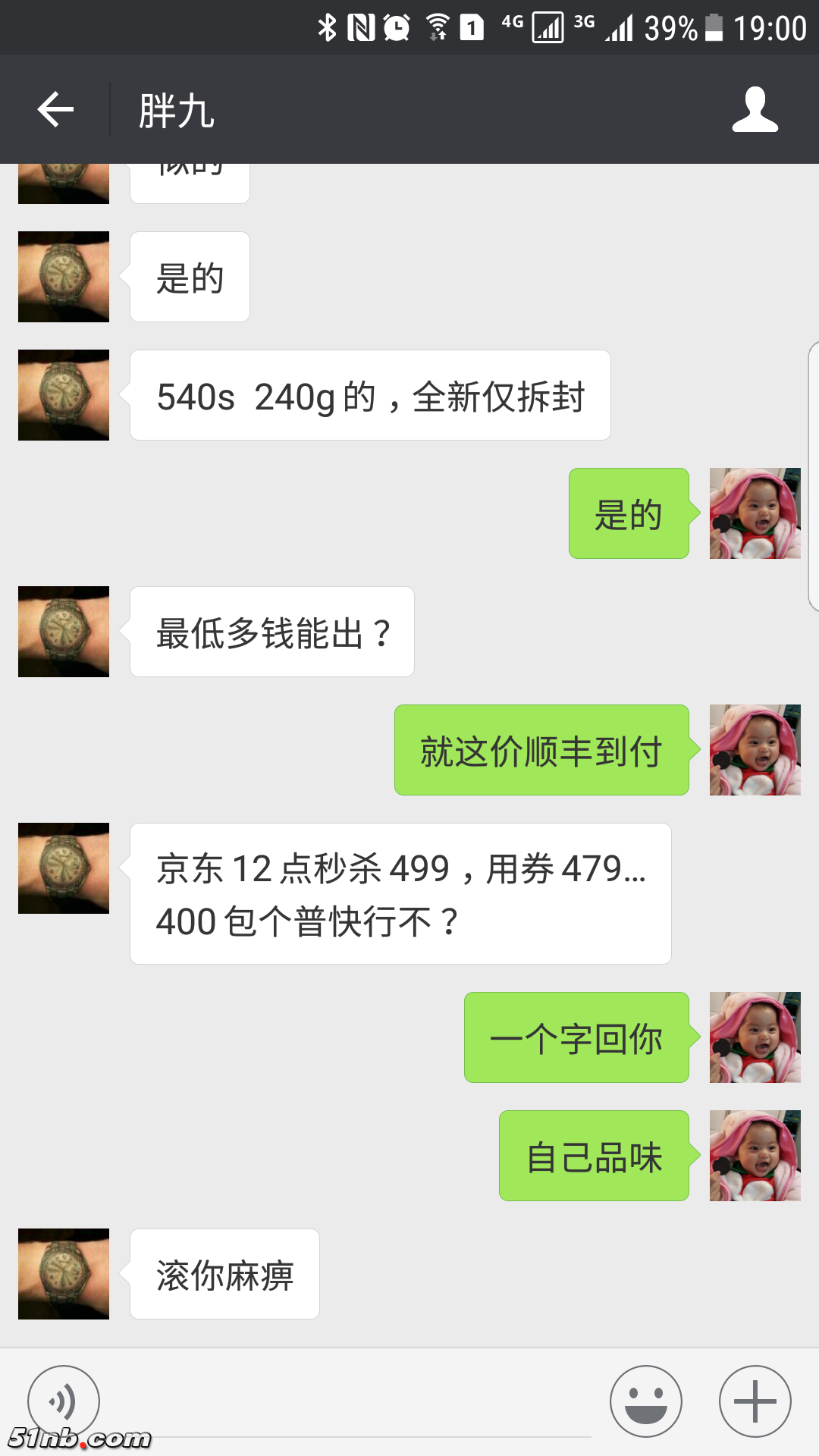Open the emoji sticker panel
This screenshot has width=819, height=1456.
tap(646, 1401)
